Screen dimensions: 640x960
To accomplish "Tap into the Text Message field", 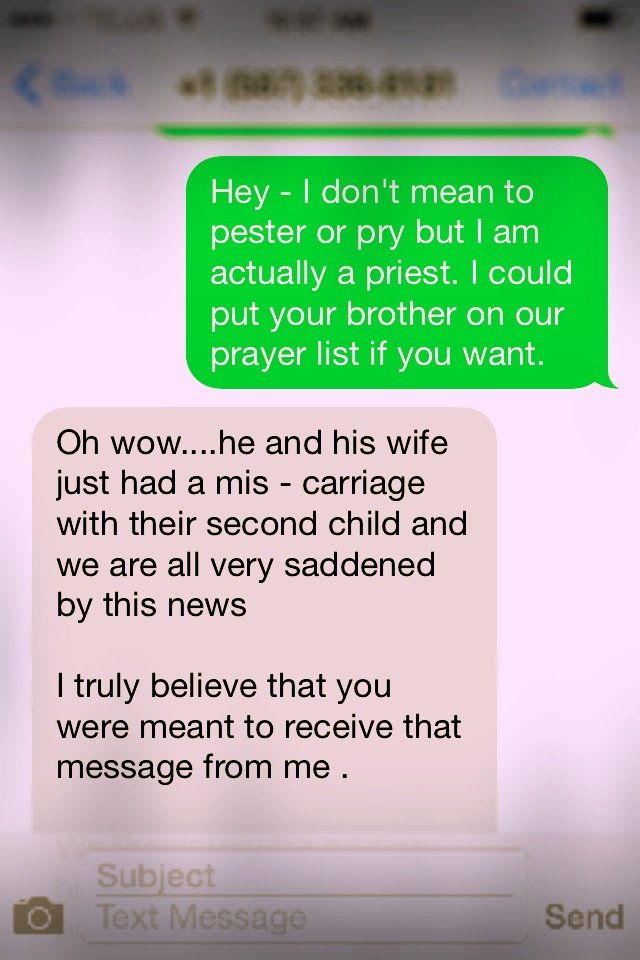I will [x=300, y=917].
